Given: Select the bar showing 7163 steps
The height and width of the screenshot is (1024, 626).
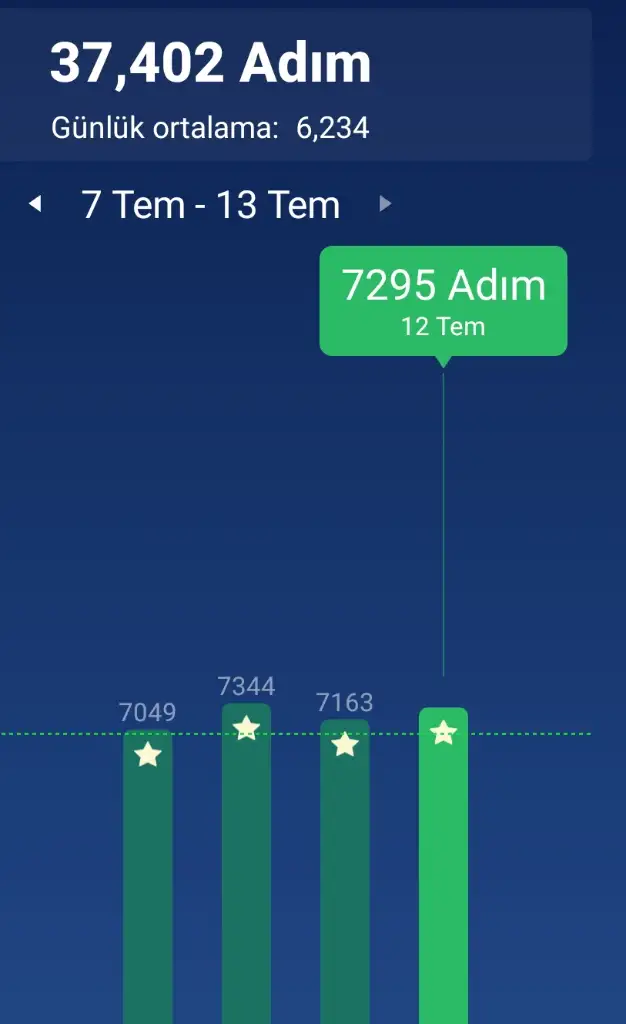Looking at the screenshot, I should point(345,870).
